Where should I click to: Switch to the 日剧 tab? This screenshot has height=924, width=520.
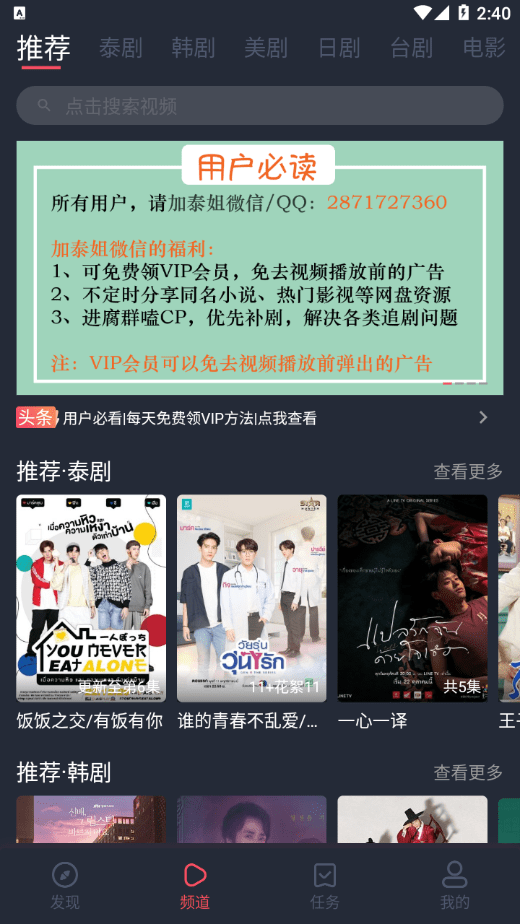[x=339, y=48]
